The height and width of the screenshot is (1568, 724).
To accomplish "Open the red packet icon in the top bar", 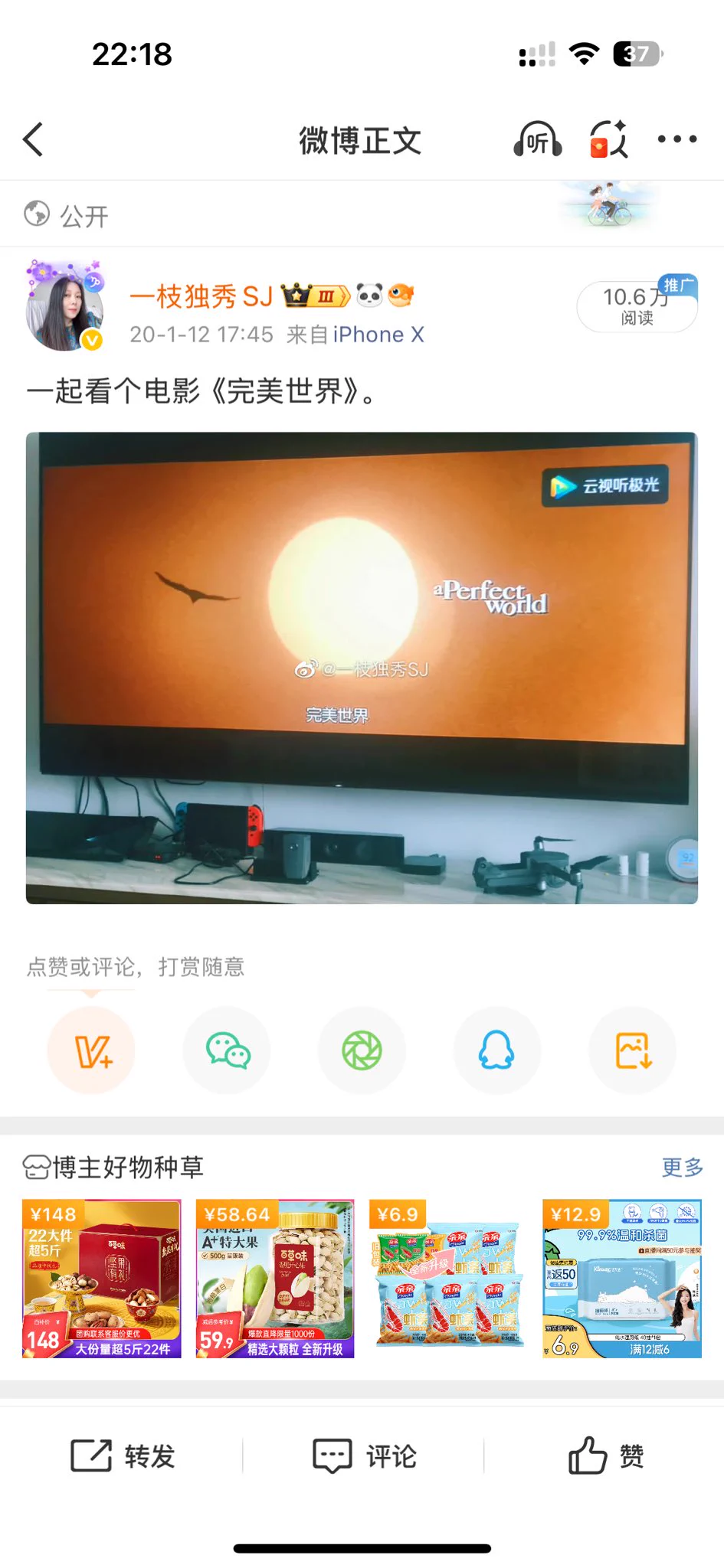I will pyautogui.click(x=606, y=139).
